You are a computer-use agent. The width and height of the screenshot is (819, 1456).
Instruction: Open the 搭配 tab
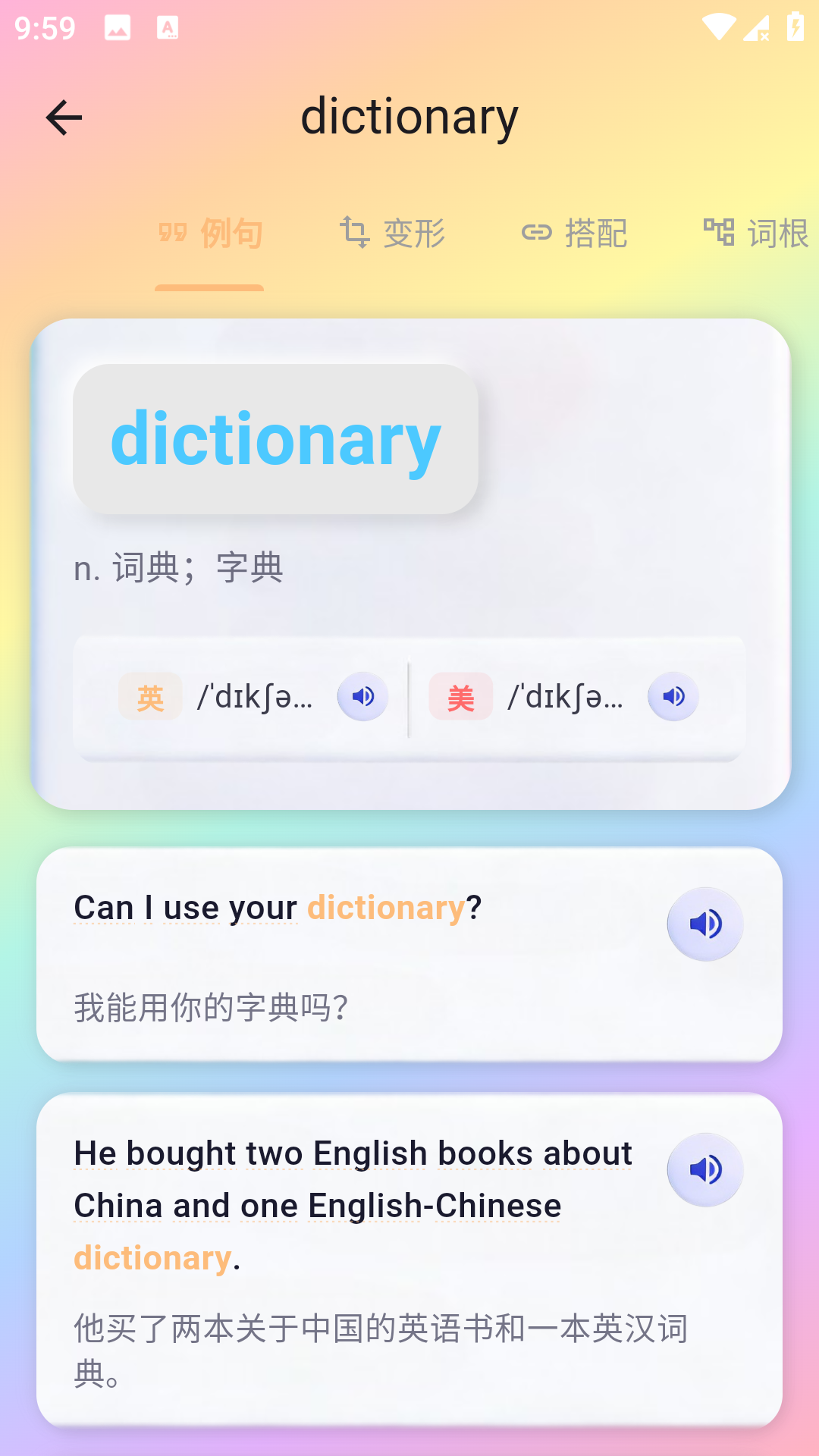574,233
